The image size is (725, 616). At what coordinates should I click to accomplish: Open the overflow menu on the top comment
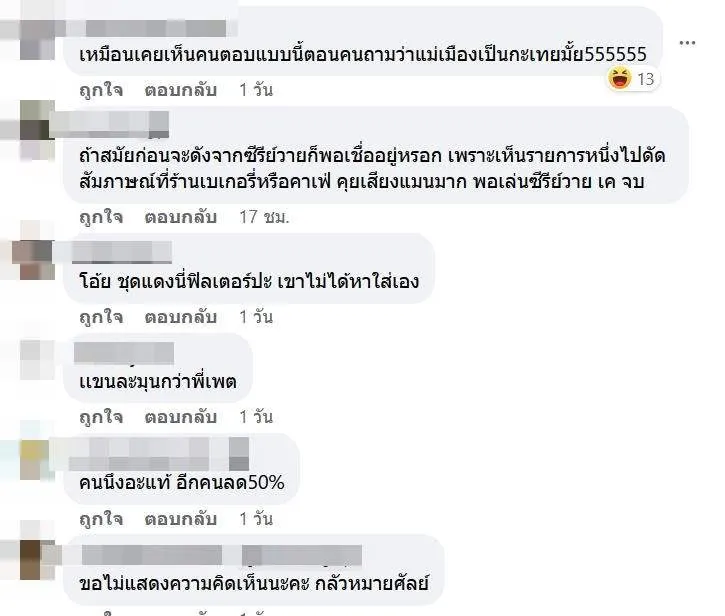tap(687, 43)
